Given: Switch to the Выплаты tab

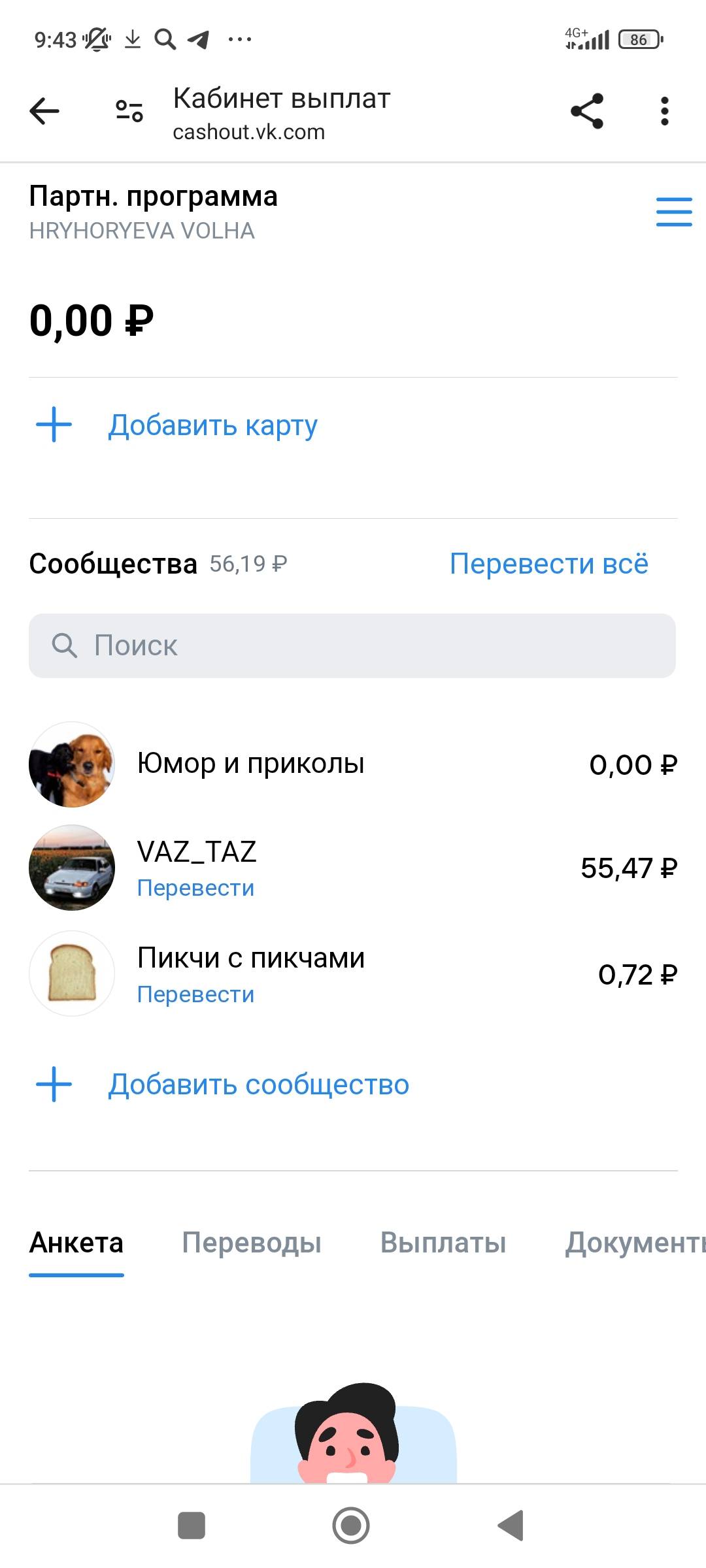Looking at the screenshot, I should pyautogui.click(x=443, y=1243).
